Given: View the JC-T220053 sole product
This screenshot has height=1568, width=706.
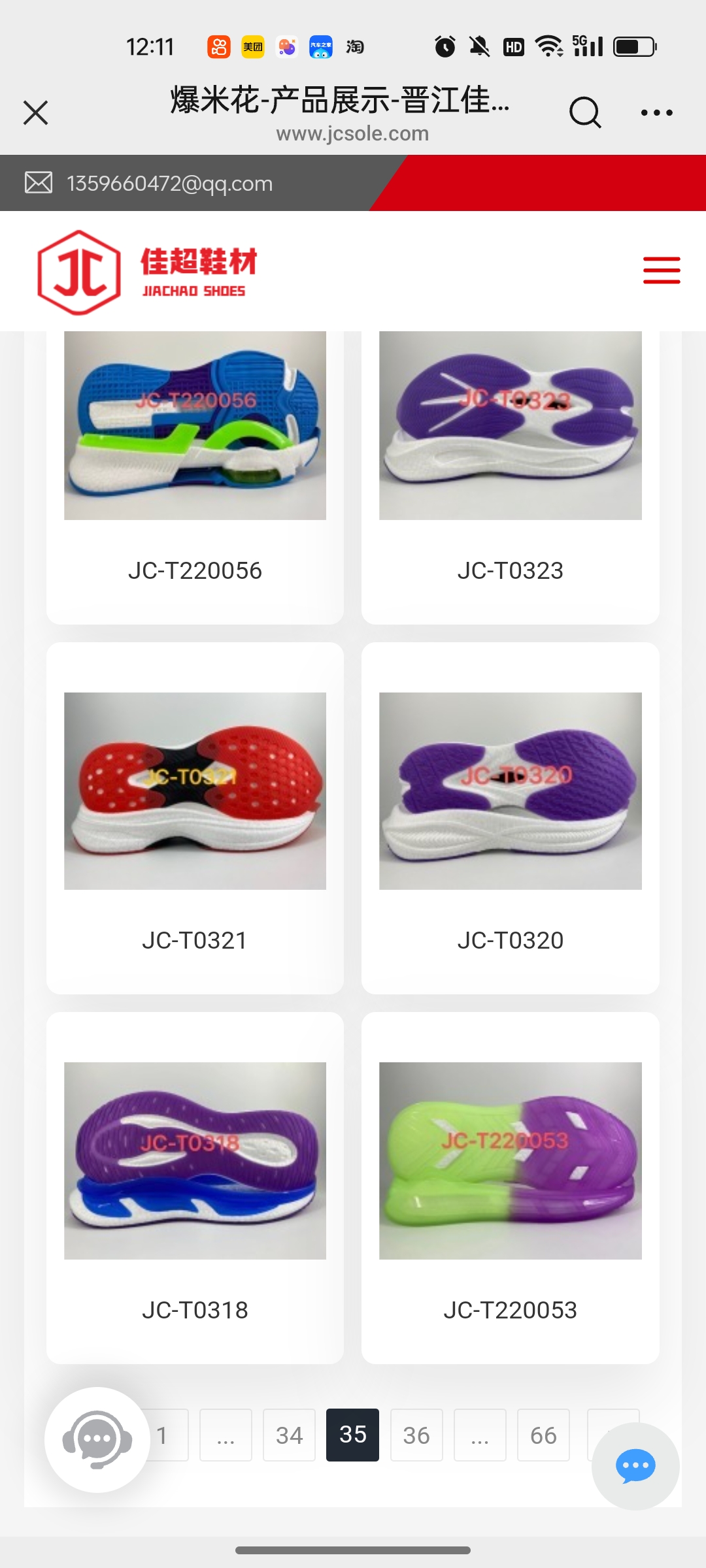Looking at the screenshot, I should pyautogui.click(x=510, y=1186).
